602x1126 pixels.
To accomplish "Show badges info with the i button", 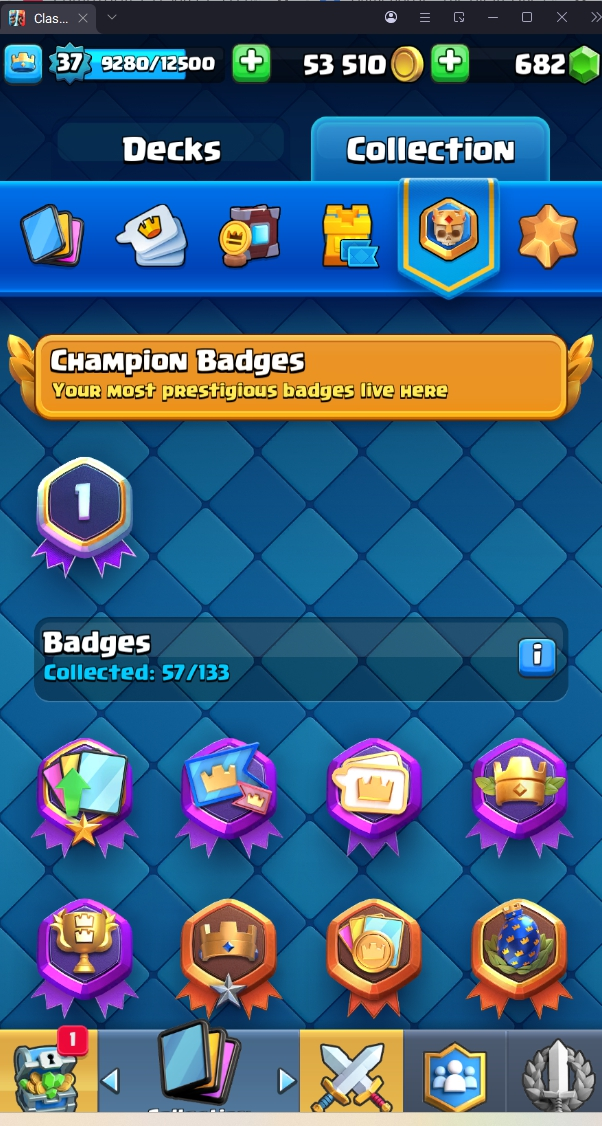I will coord(537,656).
